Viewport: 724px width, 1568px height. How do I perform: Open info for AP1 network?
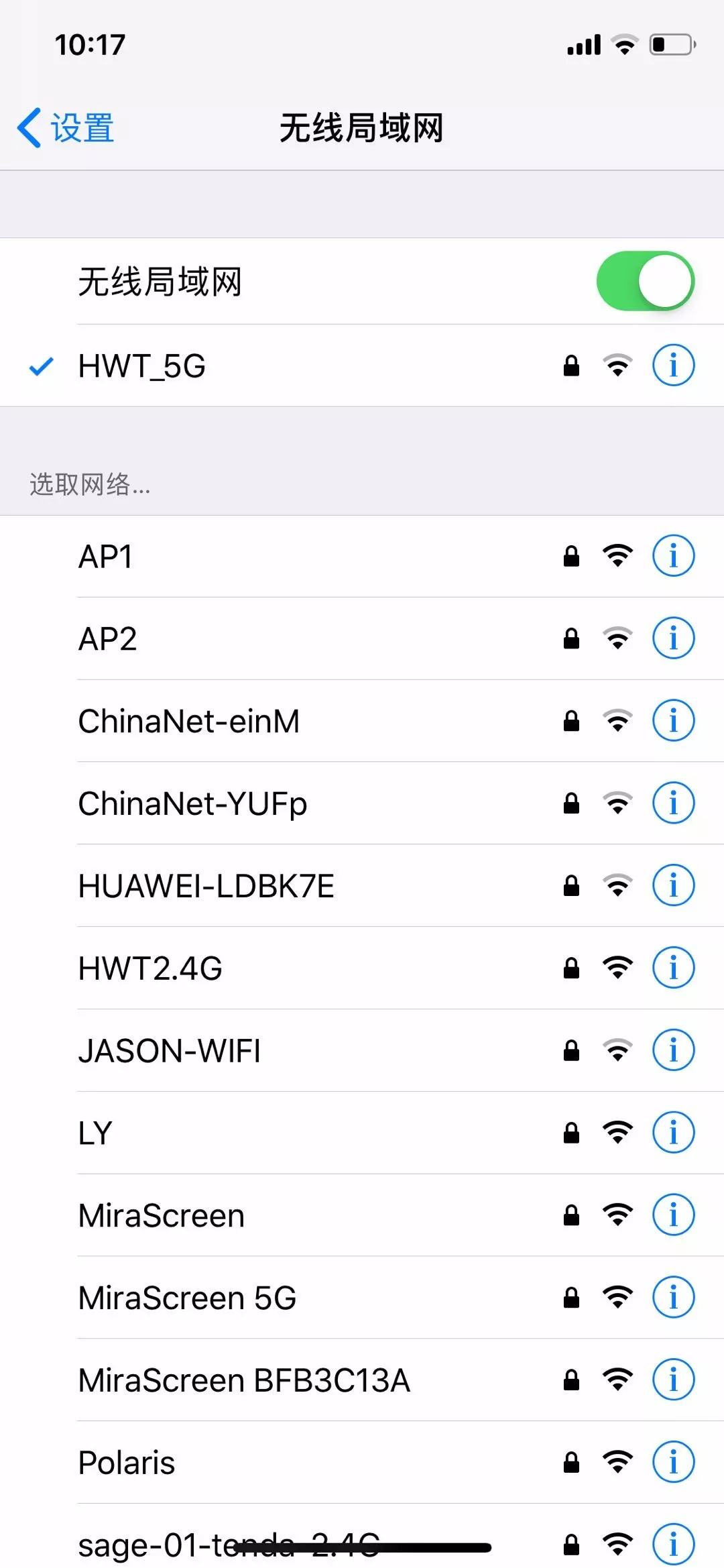(673, 555)
